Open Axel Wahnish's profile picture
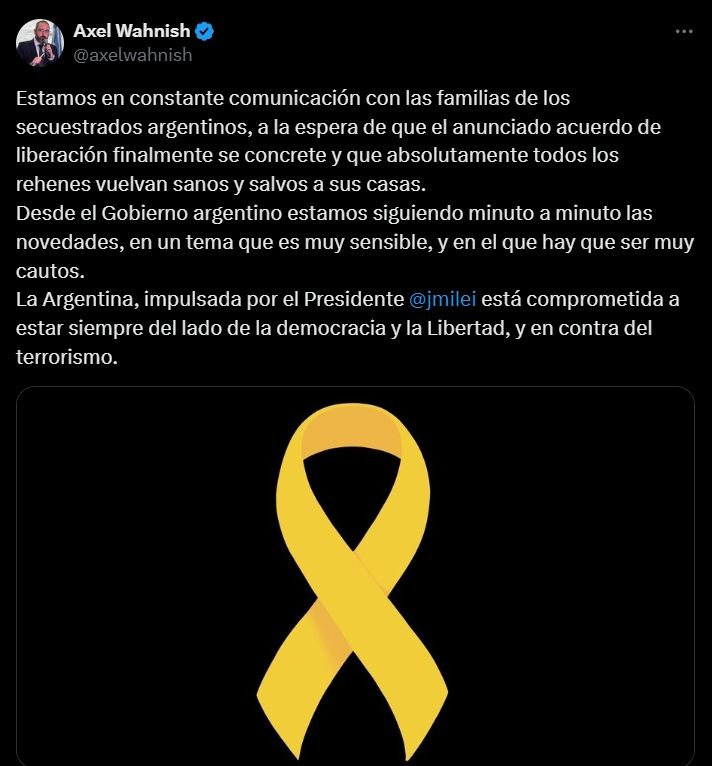712x766 pixels. [40, 43]
